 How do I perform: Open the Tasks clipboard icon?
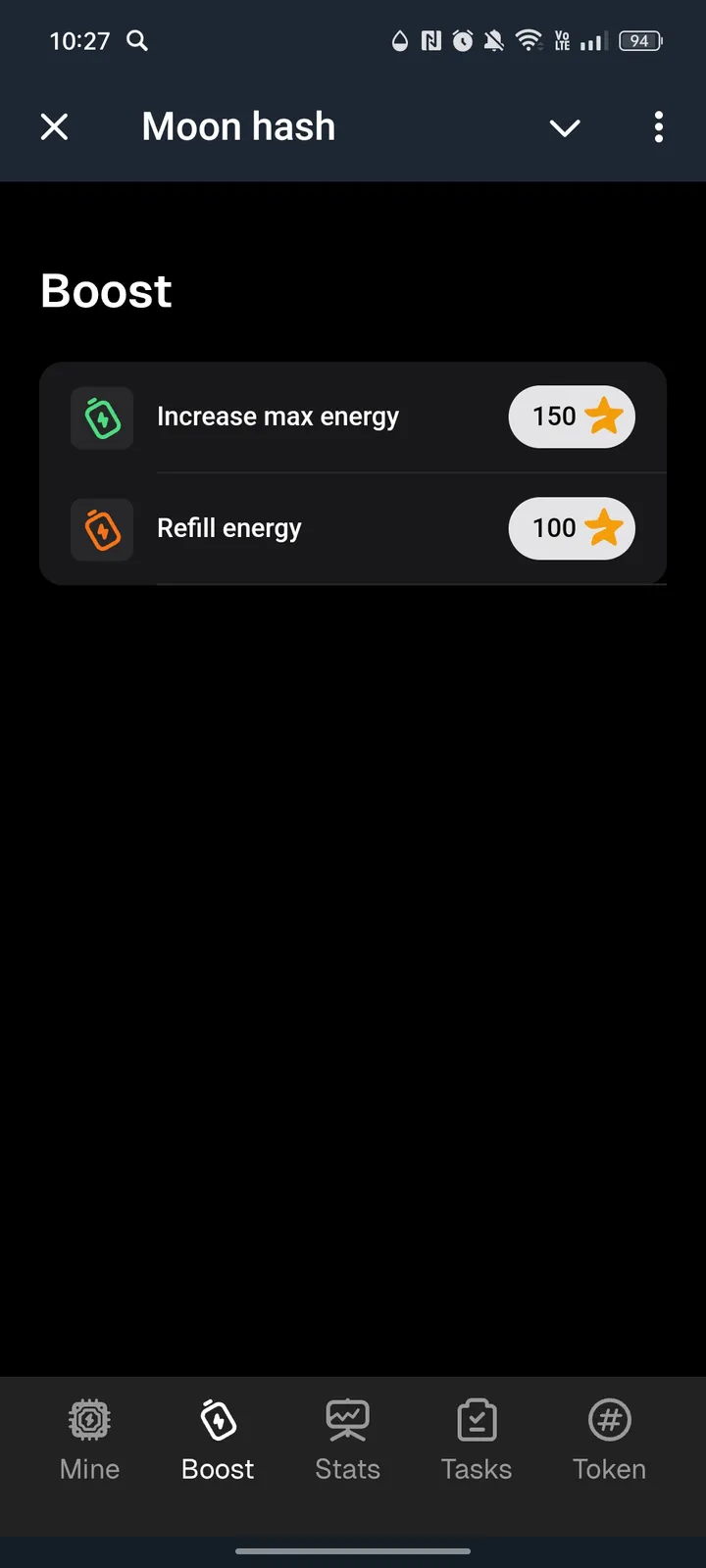click(x=477, y=1419)
